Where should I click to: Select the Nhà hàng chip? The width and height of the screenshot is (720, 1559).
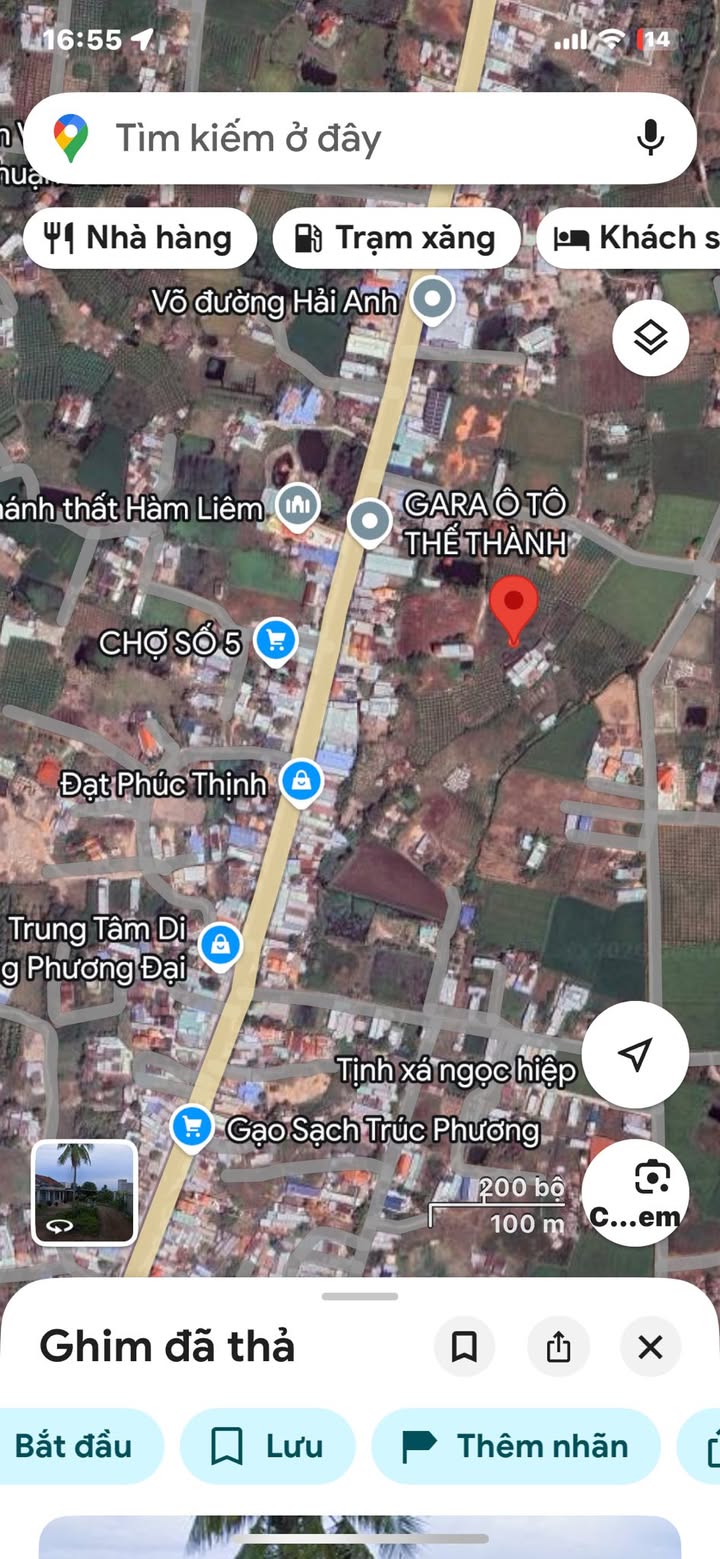[140, 238]
